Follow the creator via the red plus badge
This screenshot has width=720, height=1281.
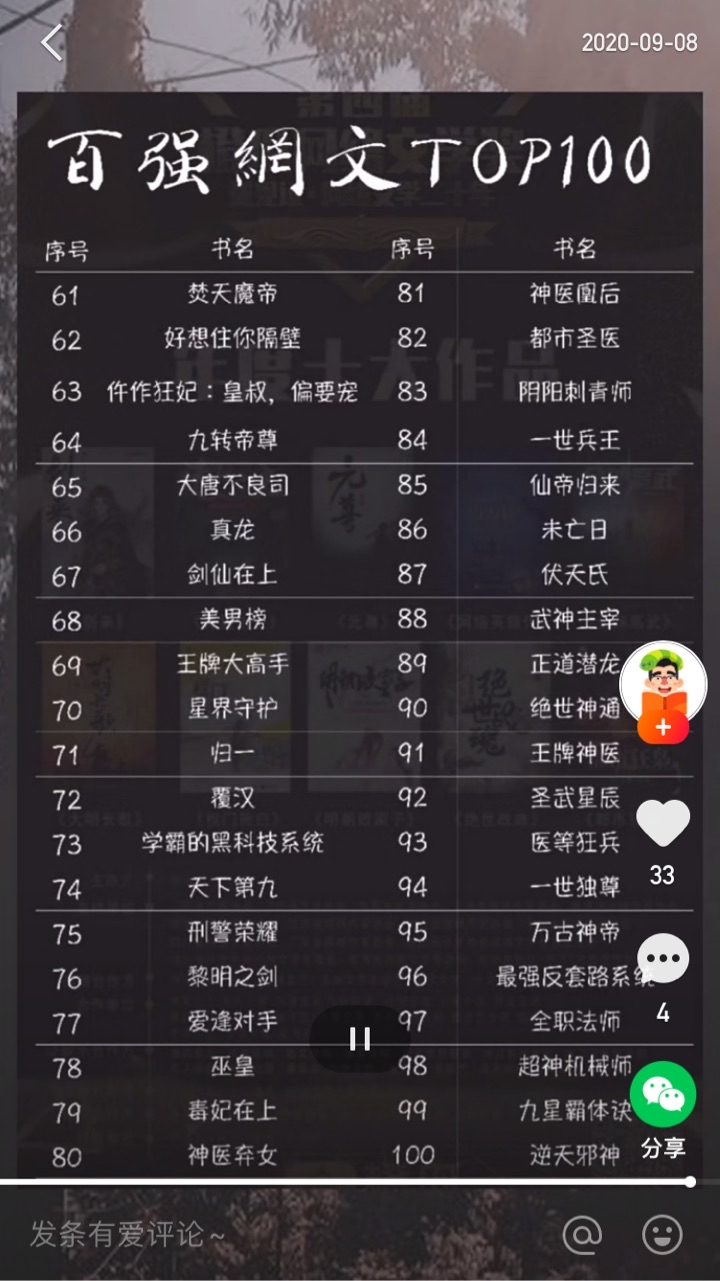pos(663,727)
